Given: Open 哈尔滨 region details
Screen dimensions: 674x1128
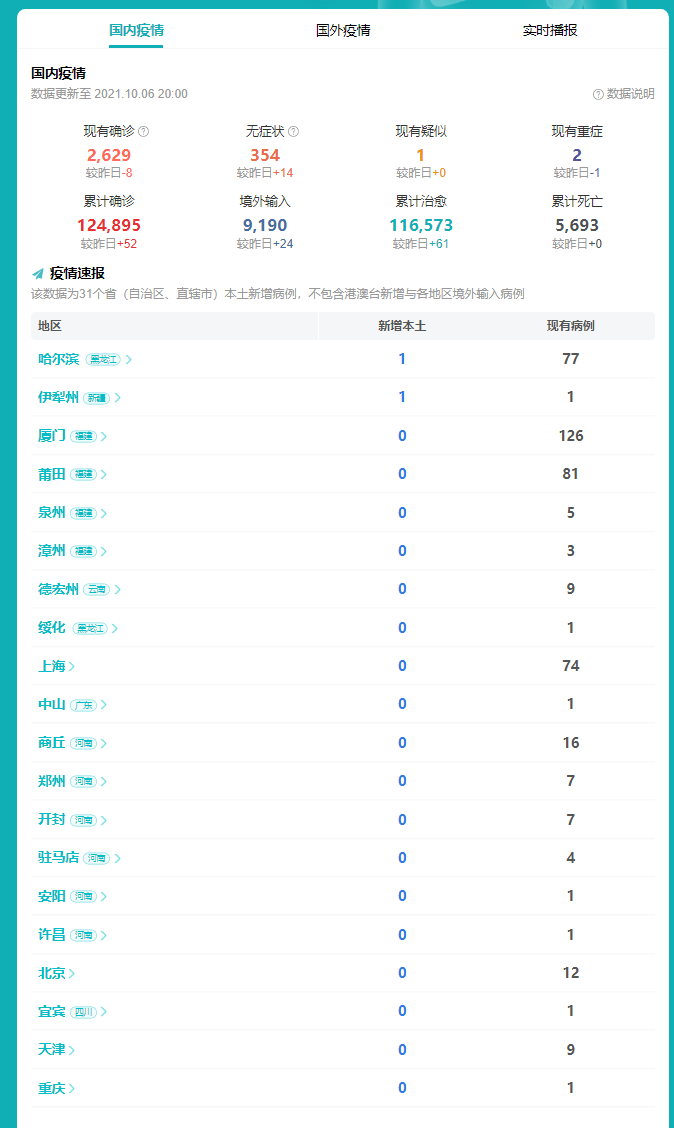Looking at the screenshot, I should (x=59, y=359).
